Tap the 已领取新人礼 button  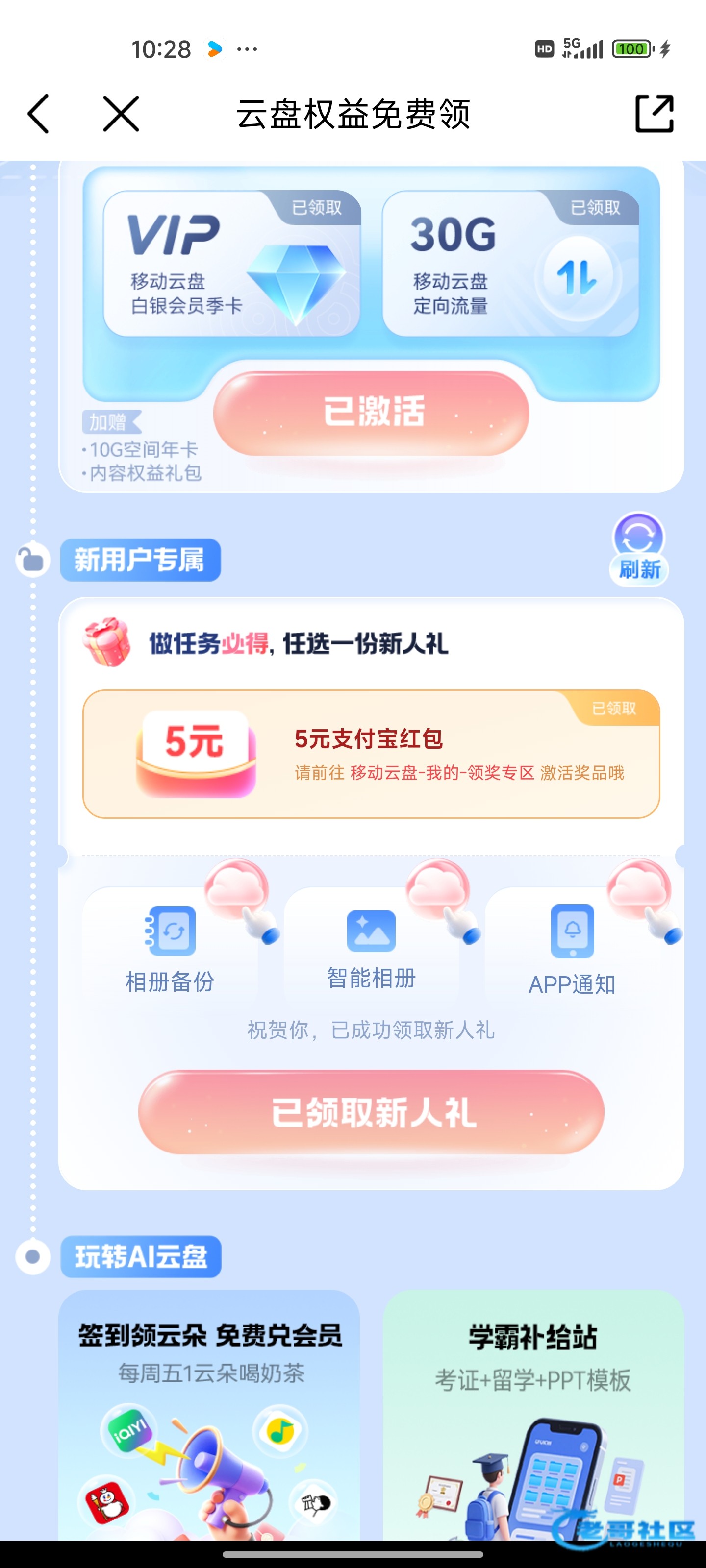371,1112
